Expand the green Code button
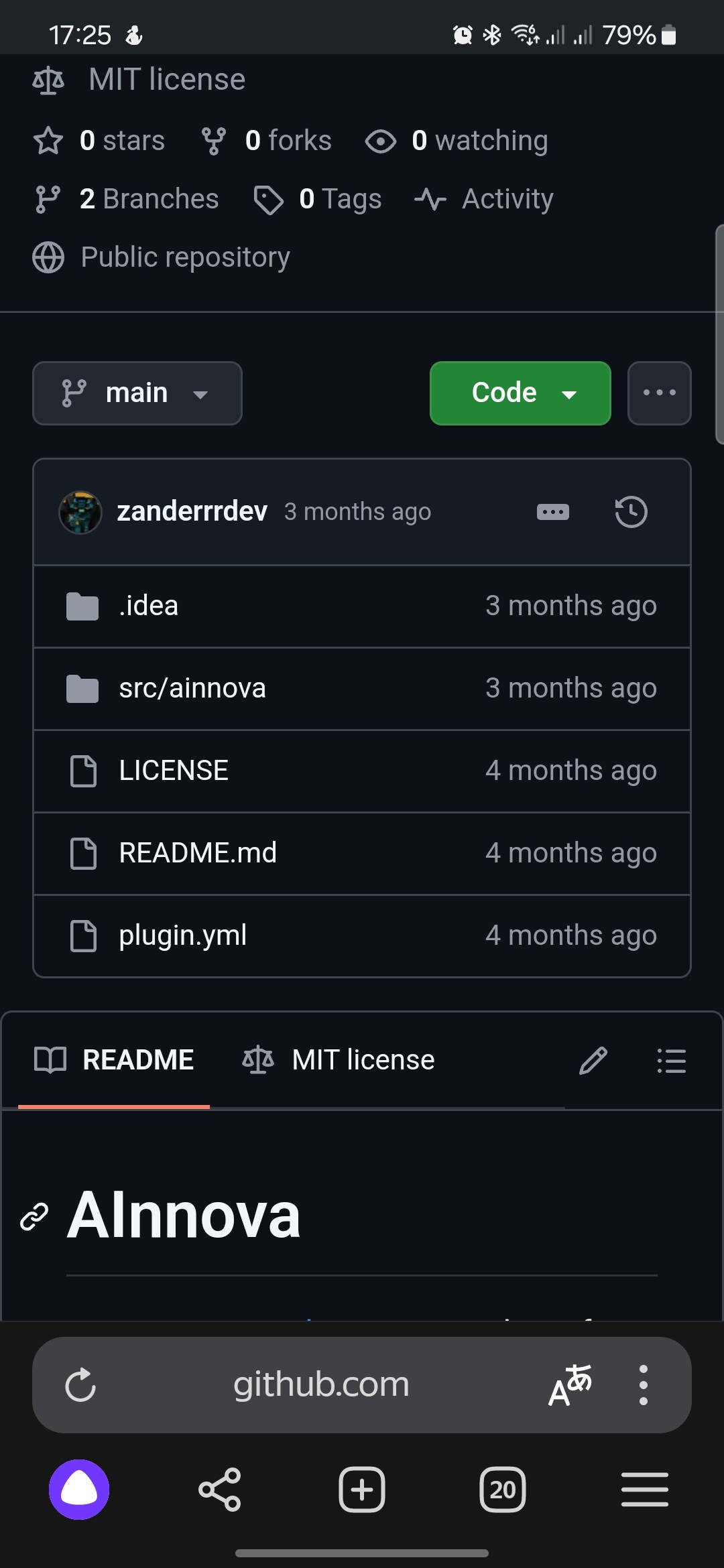Image resolution: width=724 pixels, height=1568 pixels. pyautogui.click(x=520, y=393)
